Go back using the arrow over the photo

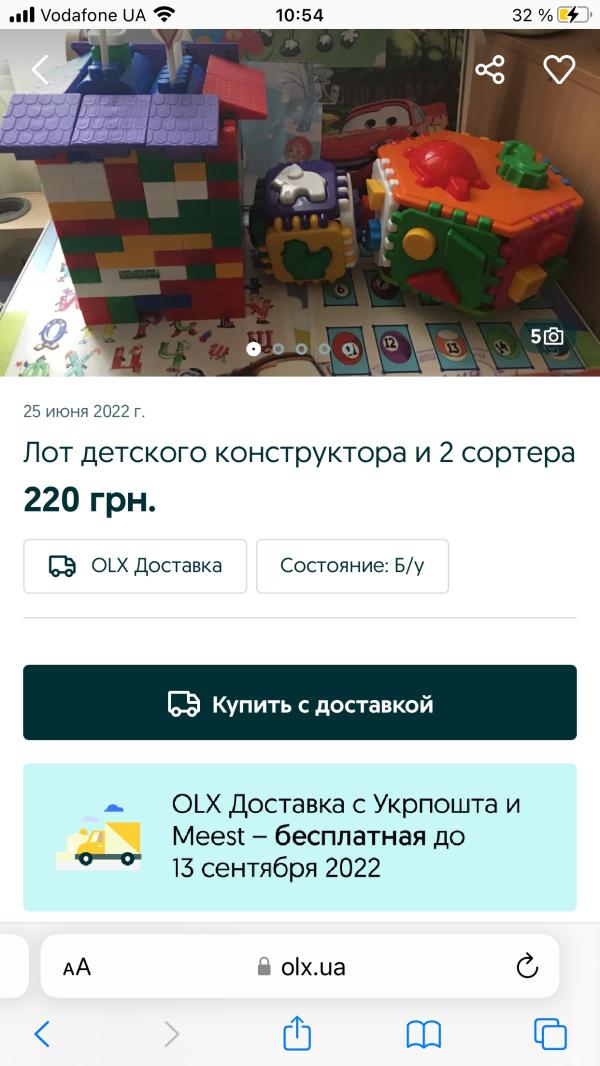41,69
